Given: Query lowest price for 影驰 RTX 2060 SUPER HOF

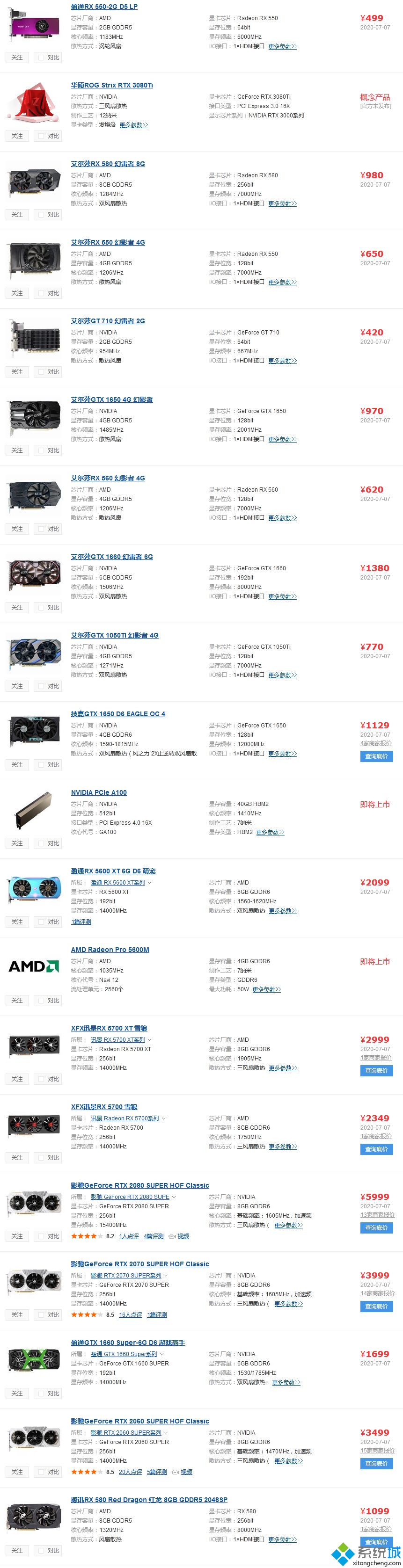Looking at the screenshot, I should [376, 1463].
